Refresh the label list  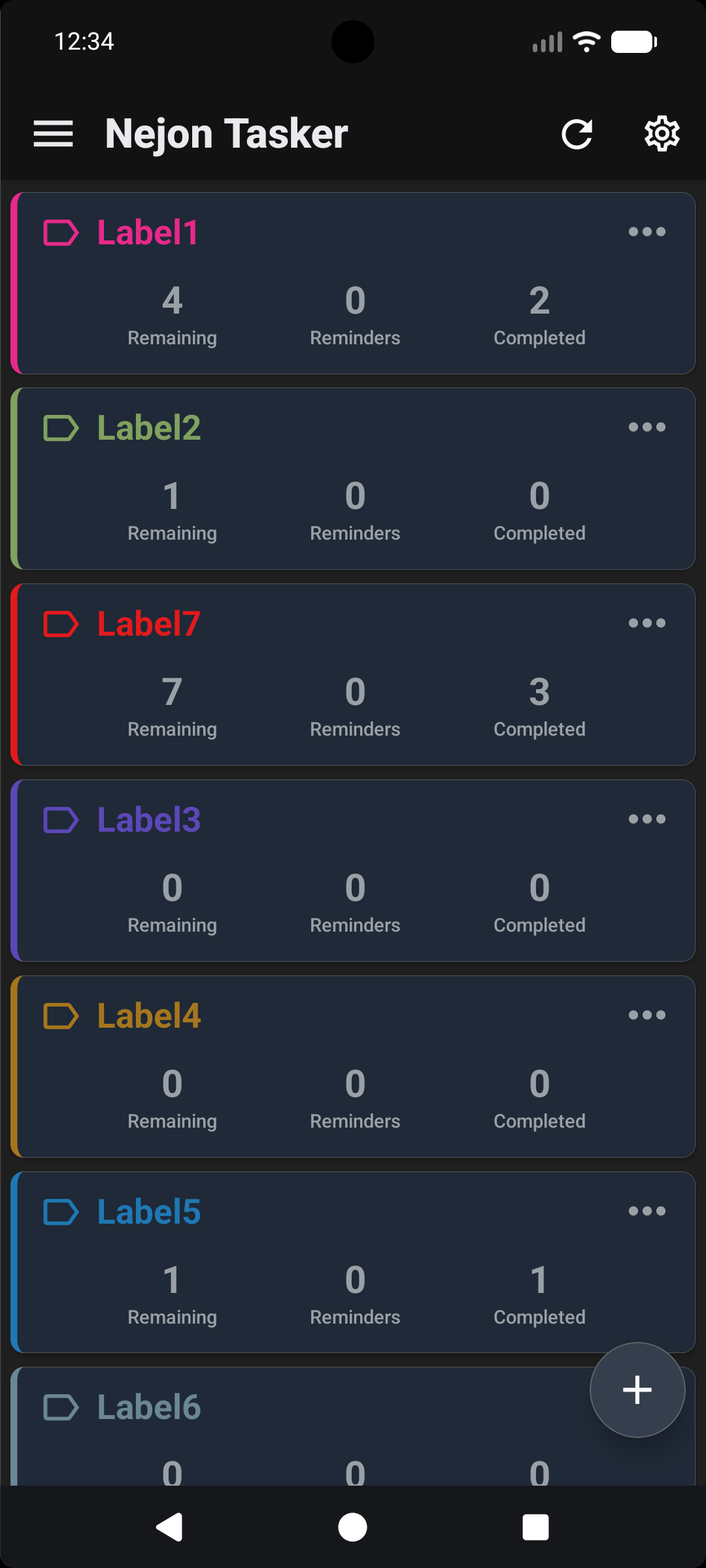pos(577,134)
